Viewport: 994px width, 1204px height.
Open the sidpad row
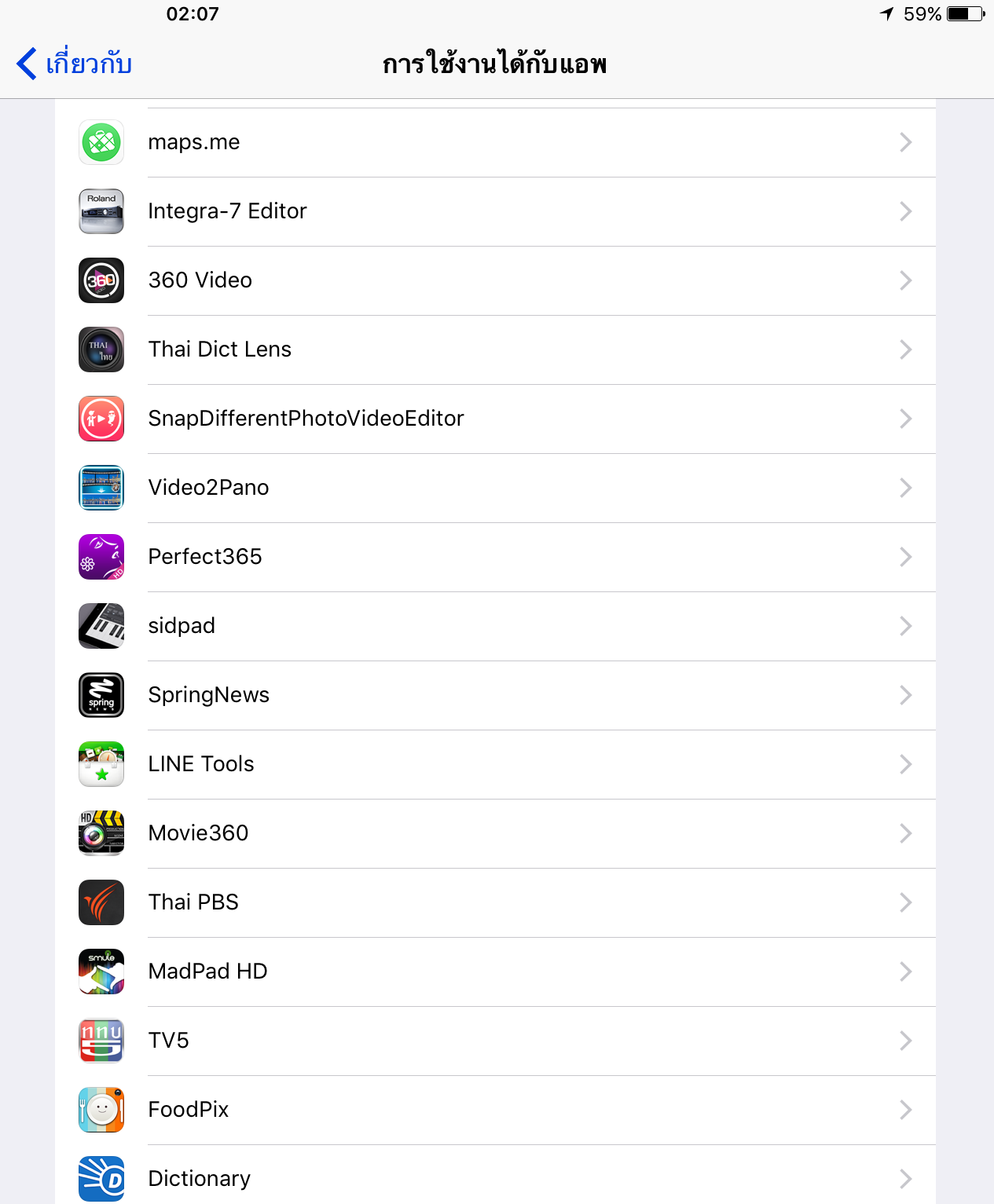tap(495, 626)
